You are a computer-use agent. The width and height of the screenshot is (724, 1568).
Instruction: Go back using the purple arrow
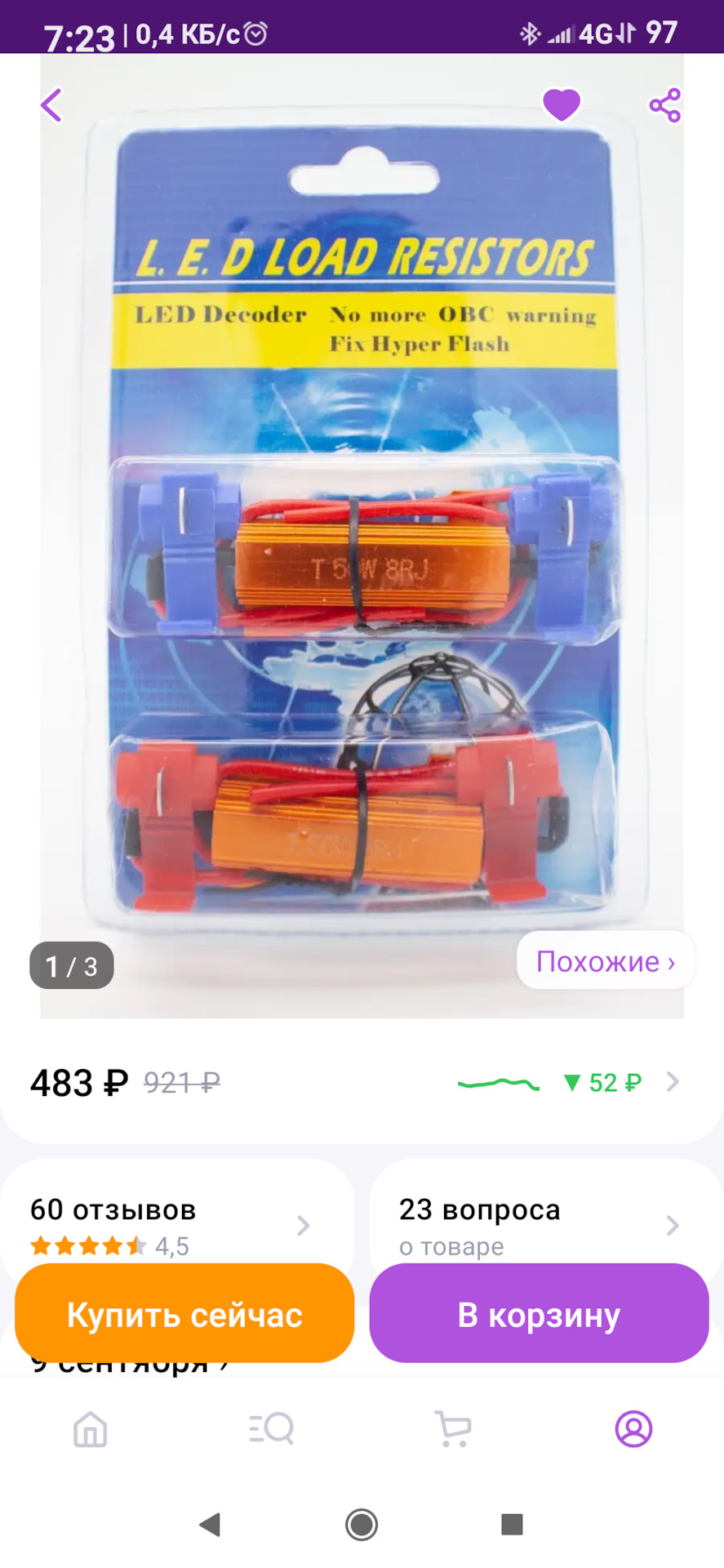click(x=51, y=105)
